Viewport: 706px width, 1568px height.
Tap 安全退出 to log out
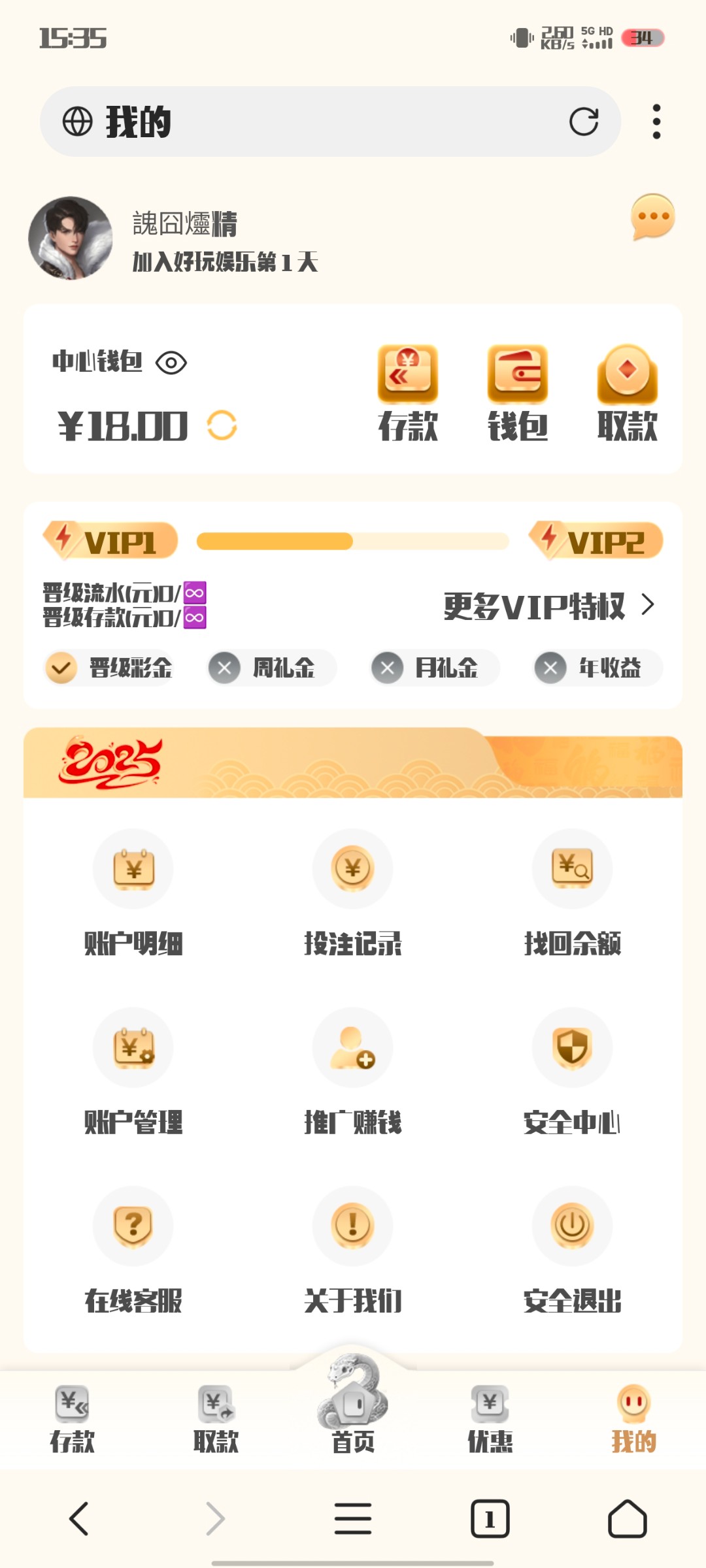[x=573, y=1249]
